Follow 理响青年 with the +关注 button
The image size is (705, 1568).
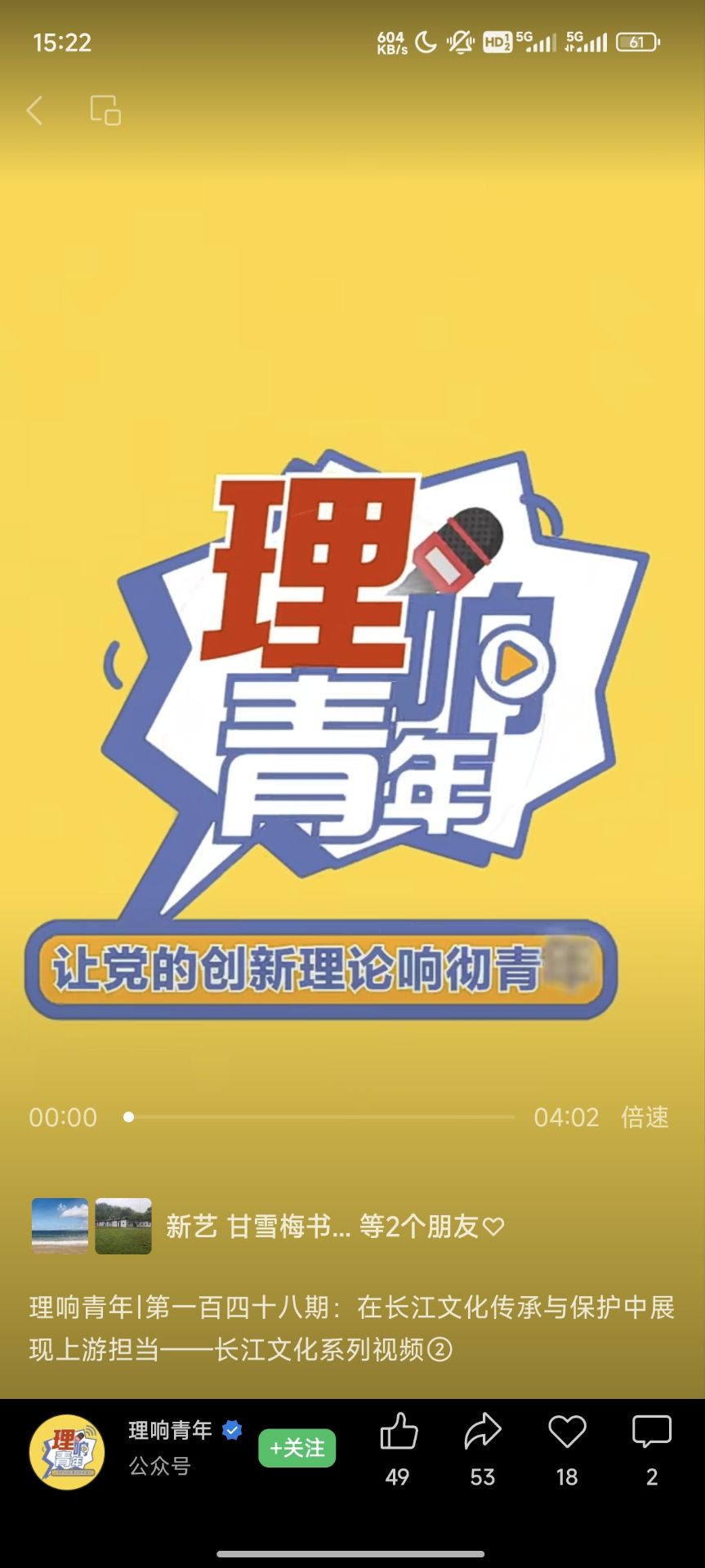pos(297,1448)
